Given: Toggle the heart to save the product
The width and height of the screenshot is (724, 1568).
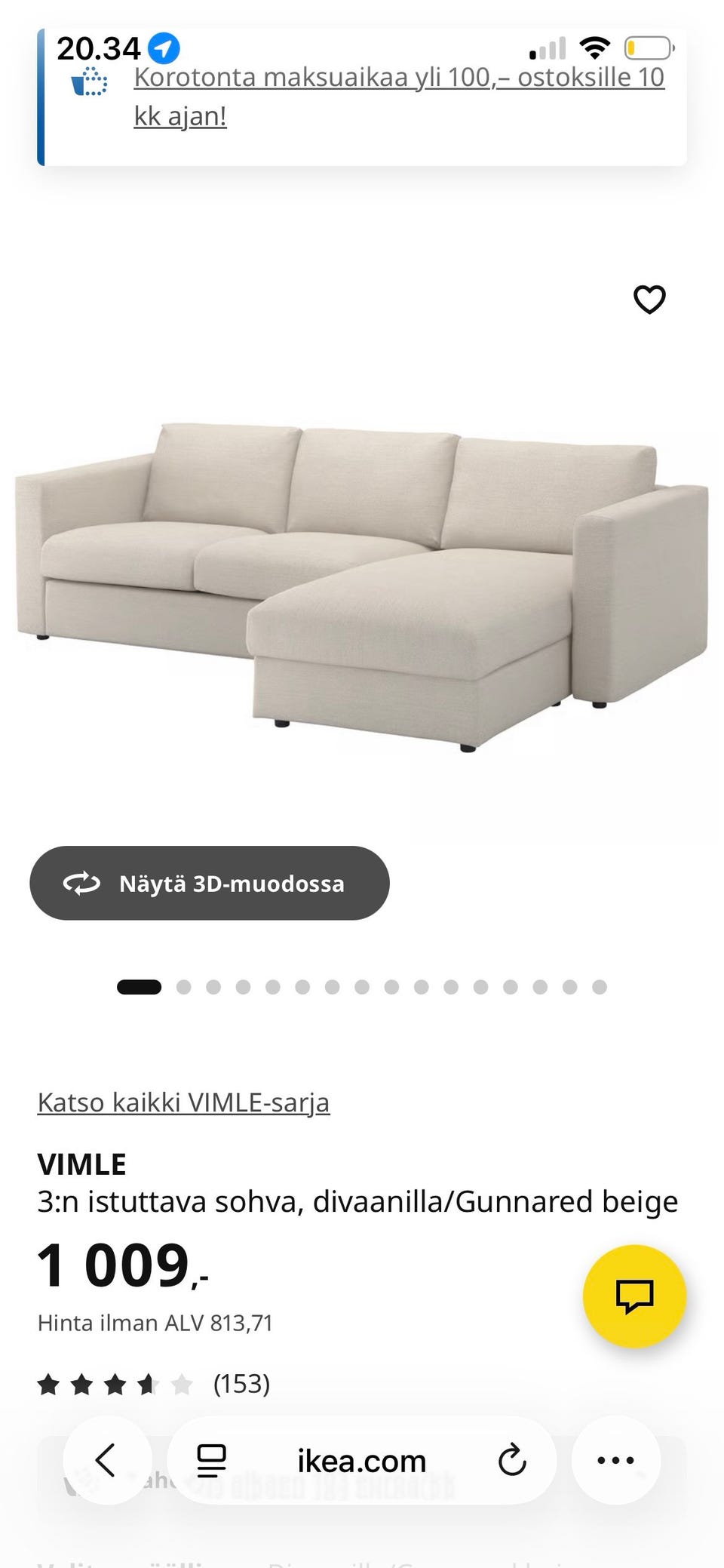Looking at the screenshot, I should [649, 300].
